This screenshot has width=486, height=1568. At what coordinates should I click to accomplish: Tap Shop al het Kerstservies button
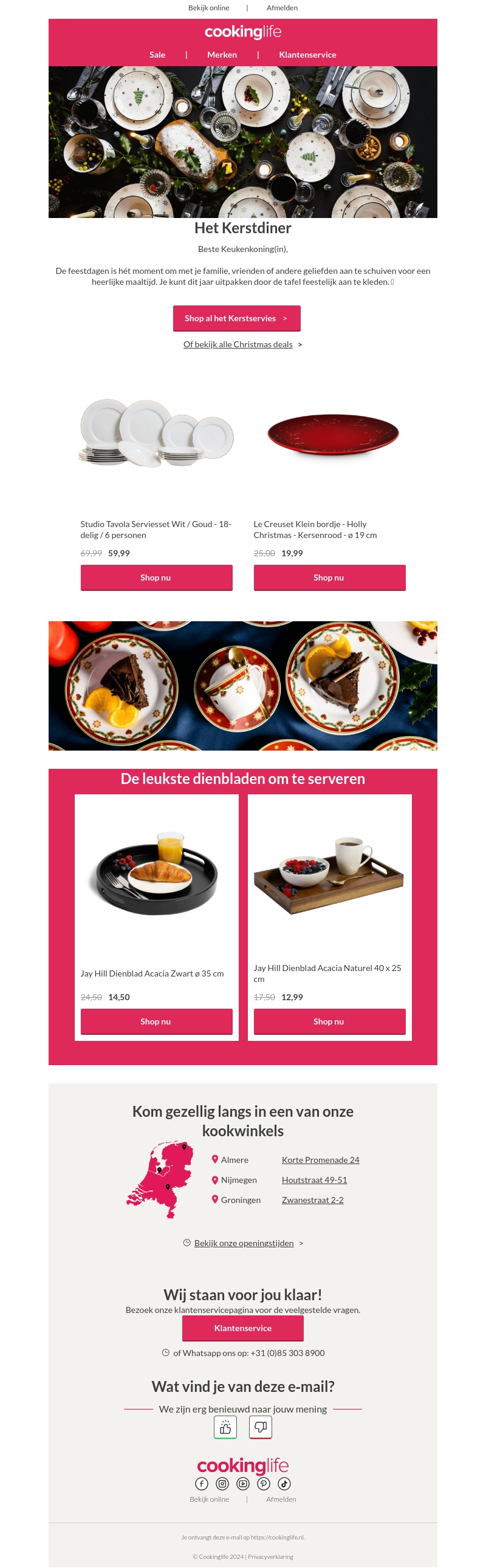[236, 318]
